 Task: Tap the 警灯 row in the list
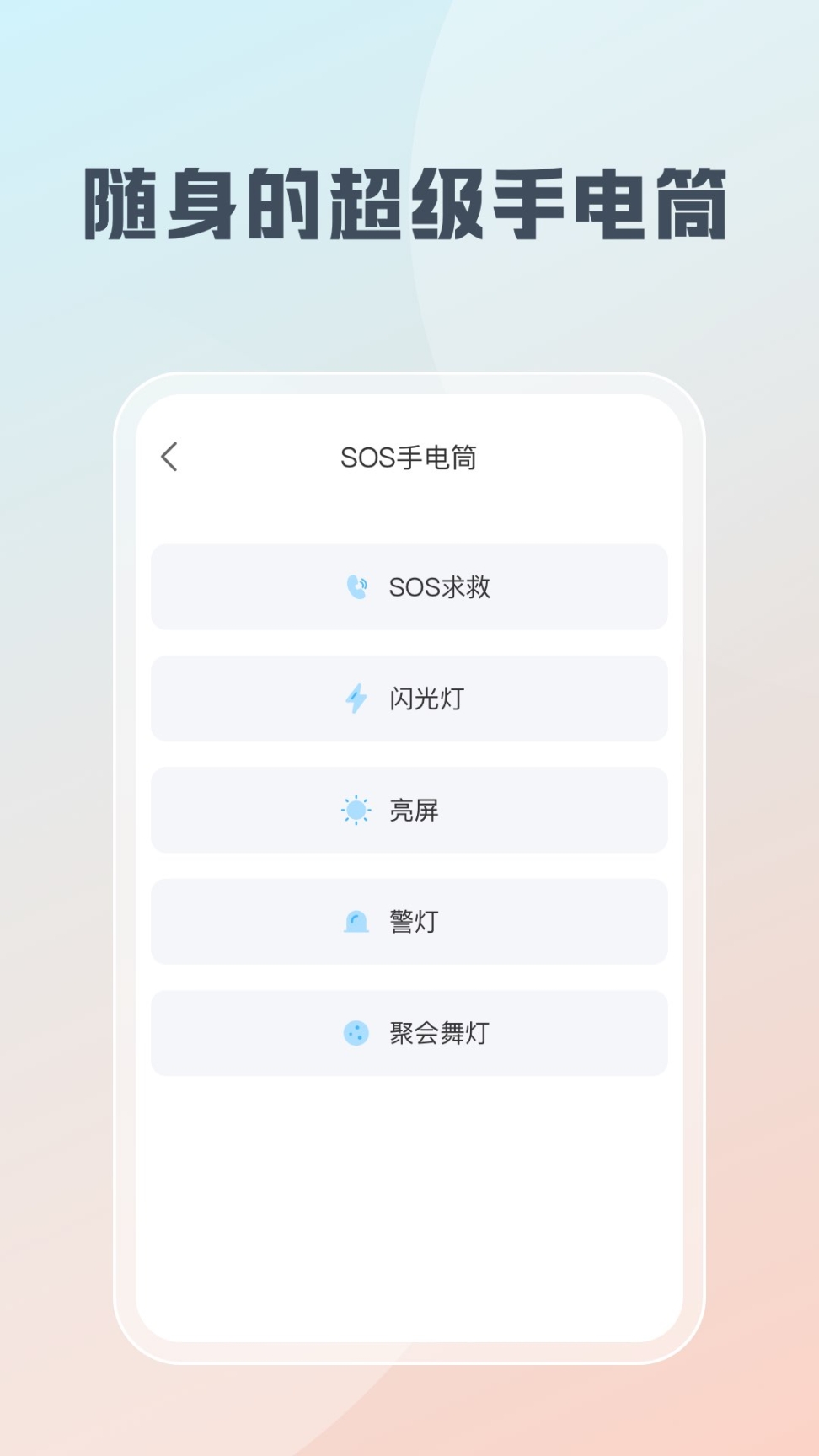pos(409,922)
